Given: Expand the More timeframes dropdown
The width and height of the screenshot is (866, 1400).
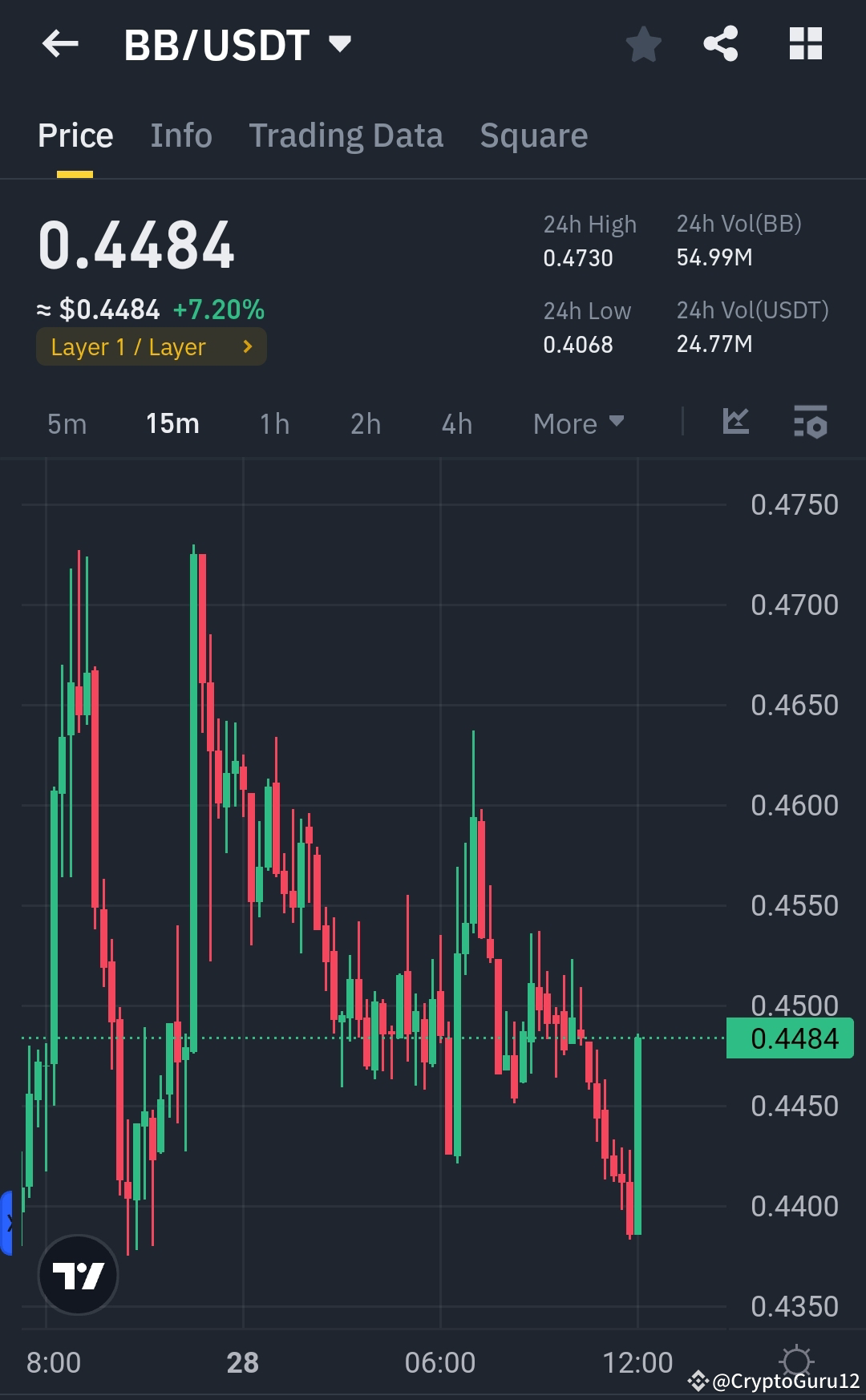Looking at the screenshot, I should tap(577, 423).
